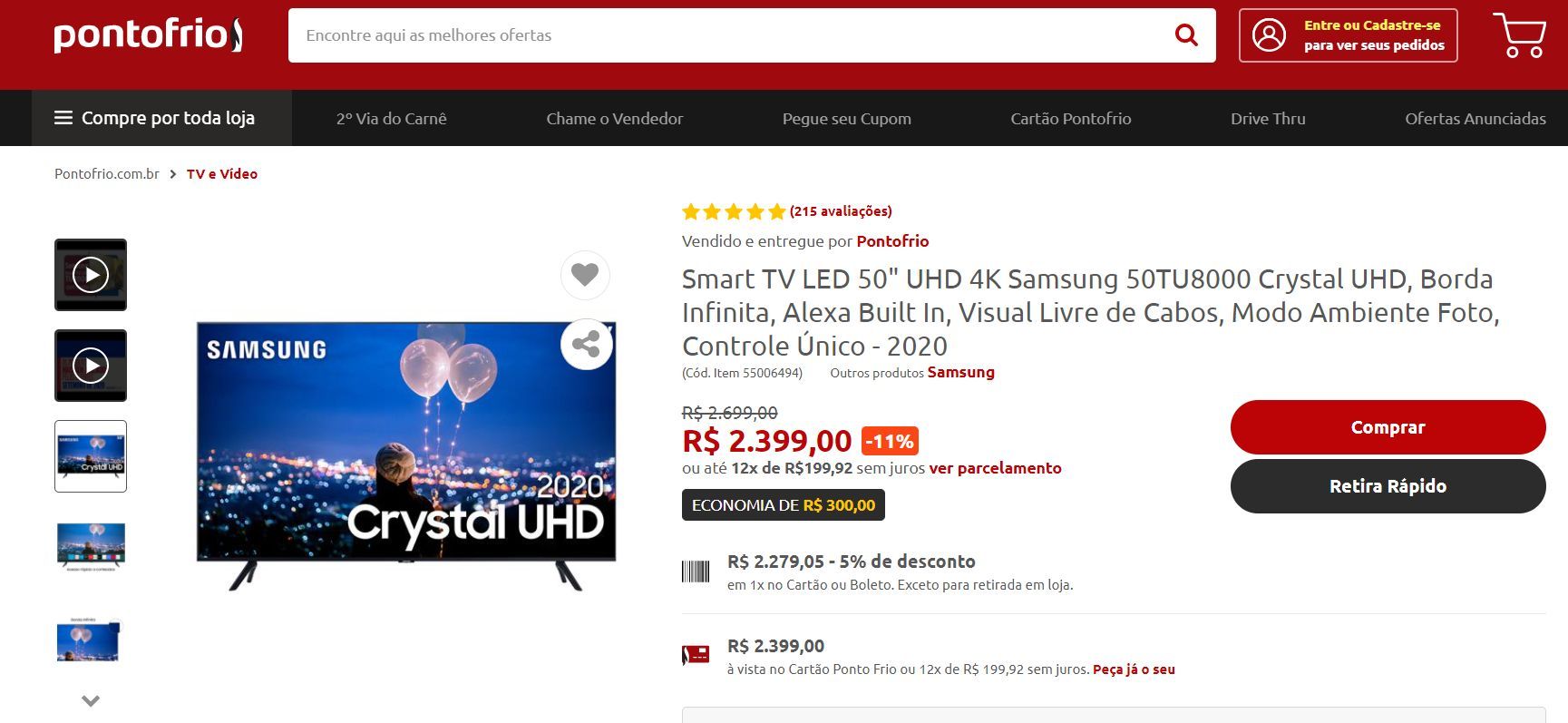Viewport: 1568px width, 723px height.
Task: Open Pegue seu Cupom
Action: (x=846, y=119)
